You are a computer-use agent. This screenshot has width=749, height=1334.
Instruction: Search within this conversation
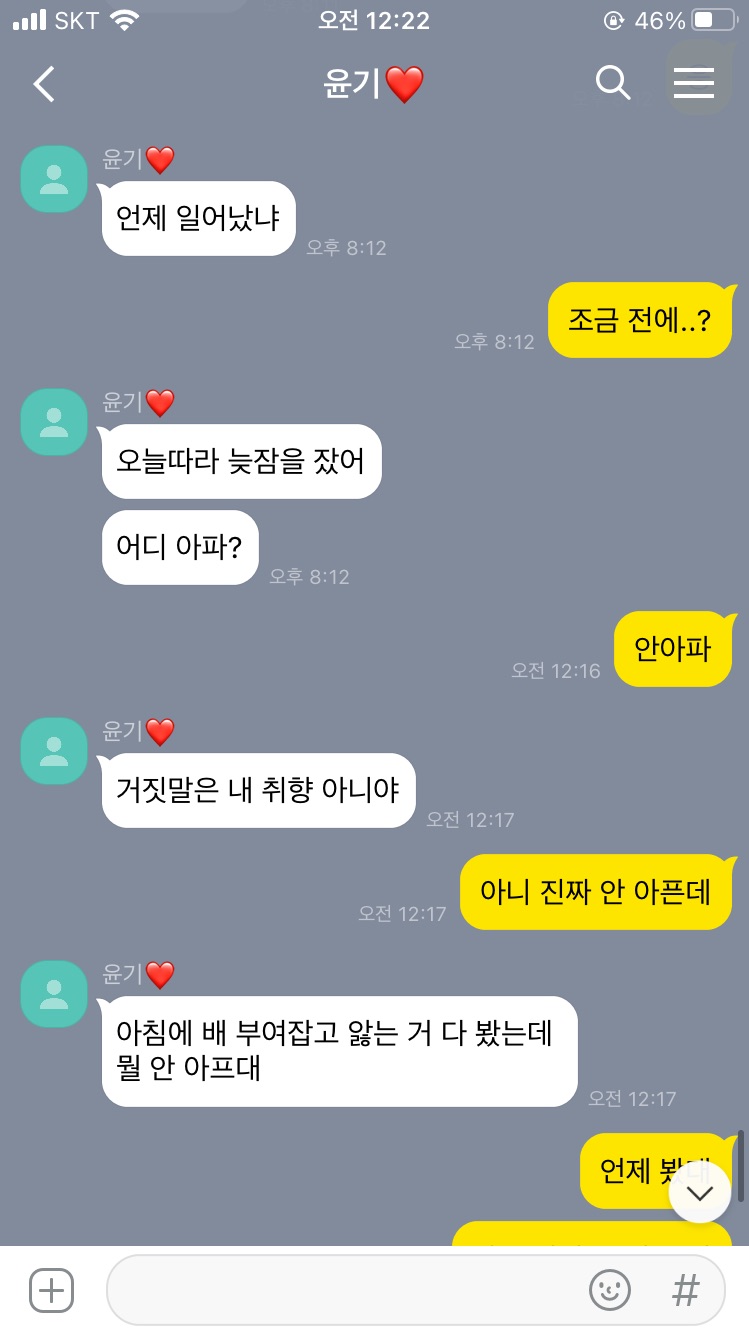(x=612, y=84)
